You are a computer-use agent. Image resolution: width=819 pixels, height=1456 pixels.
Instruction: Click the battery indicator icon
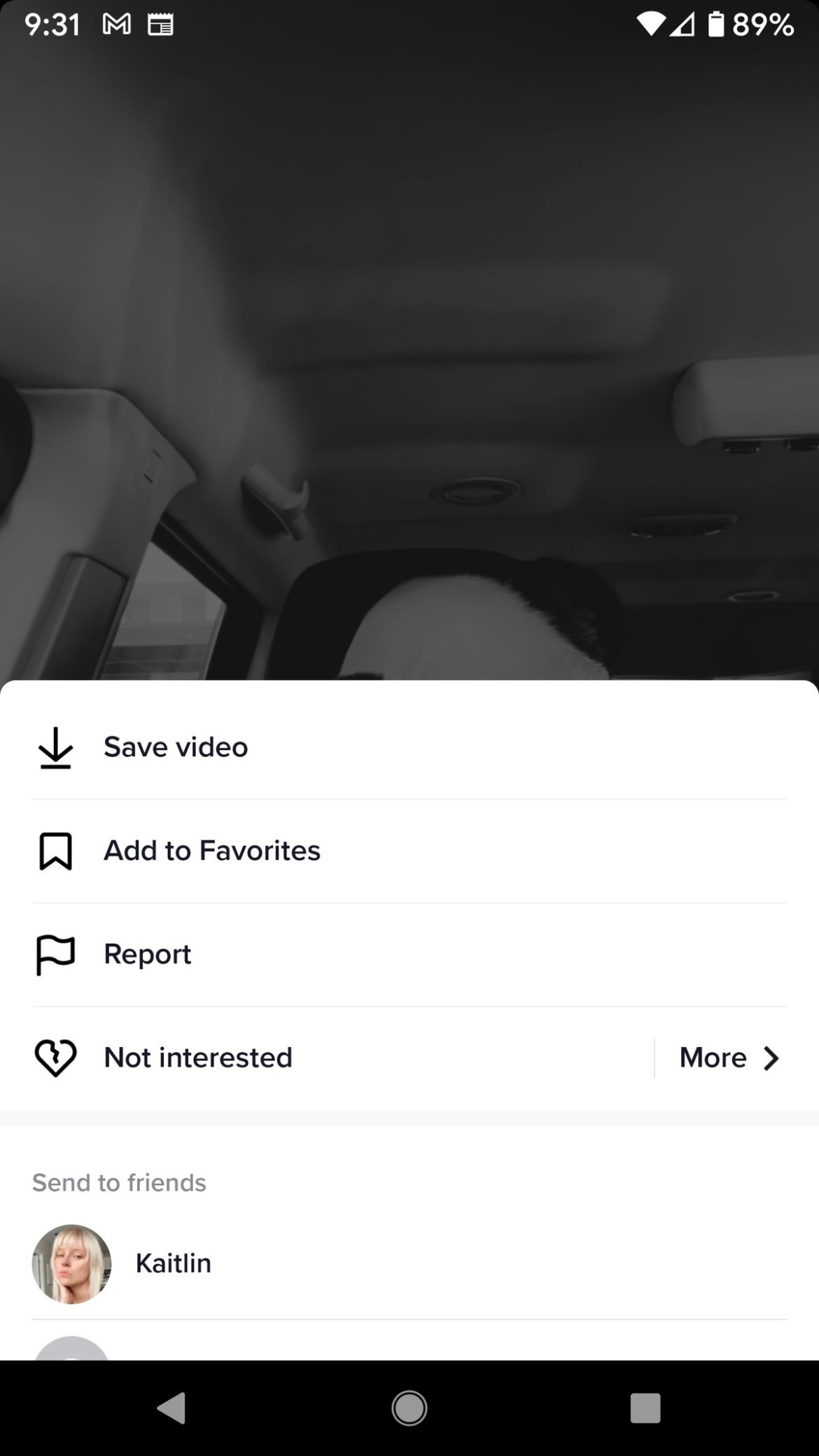(715, 23)
